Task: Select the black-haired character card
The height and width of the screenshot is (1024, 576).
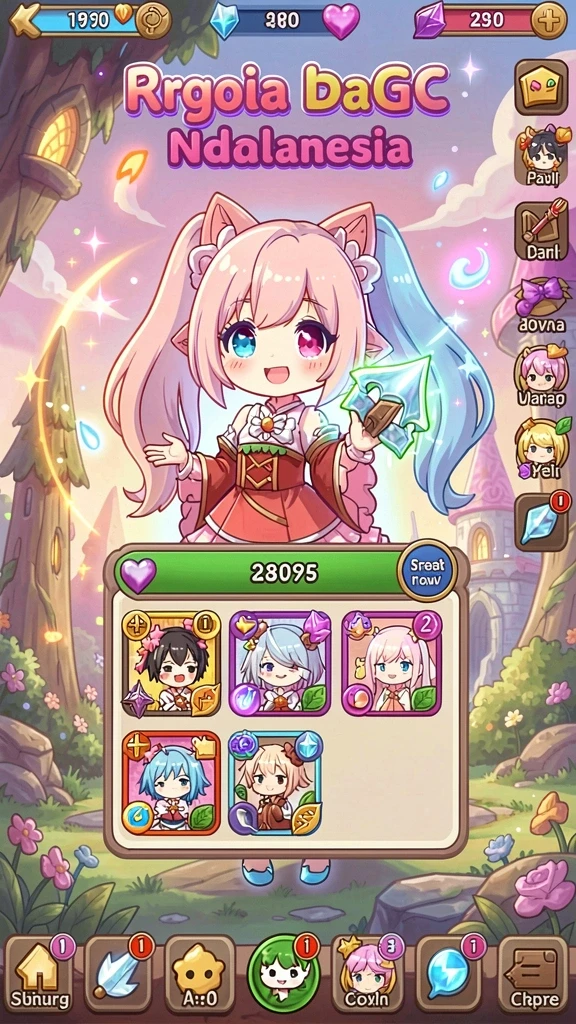Action: pos(171,664)
